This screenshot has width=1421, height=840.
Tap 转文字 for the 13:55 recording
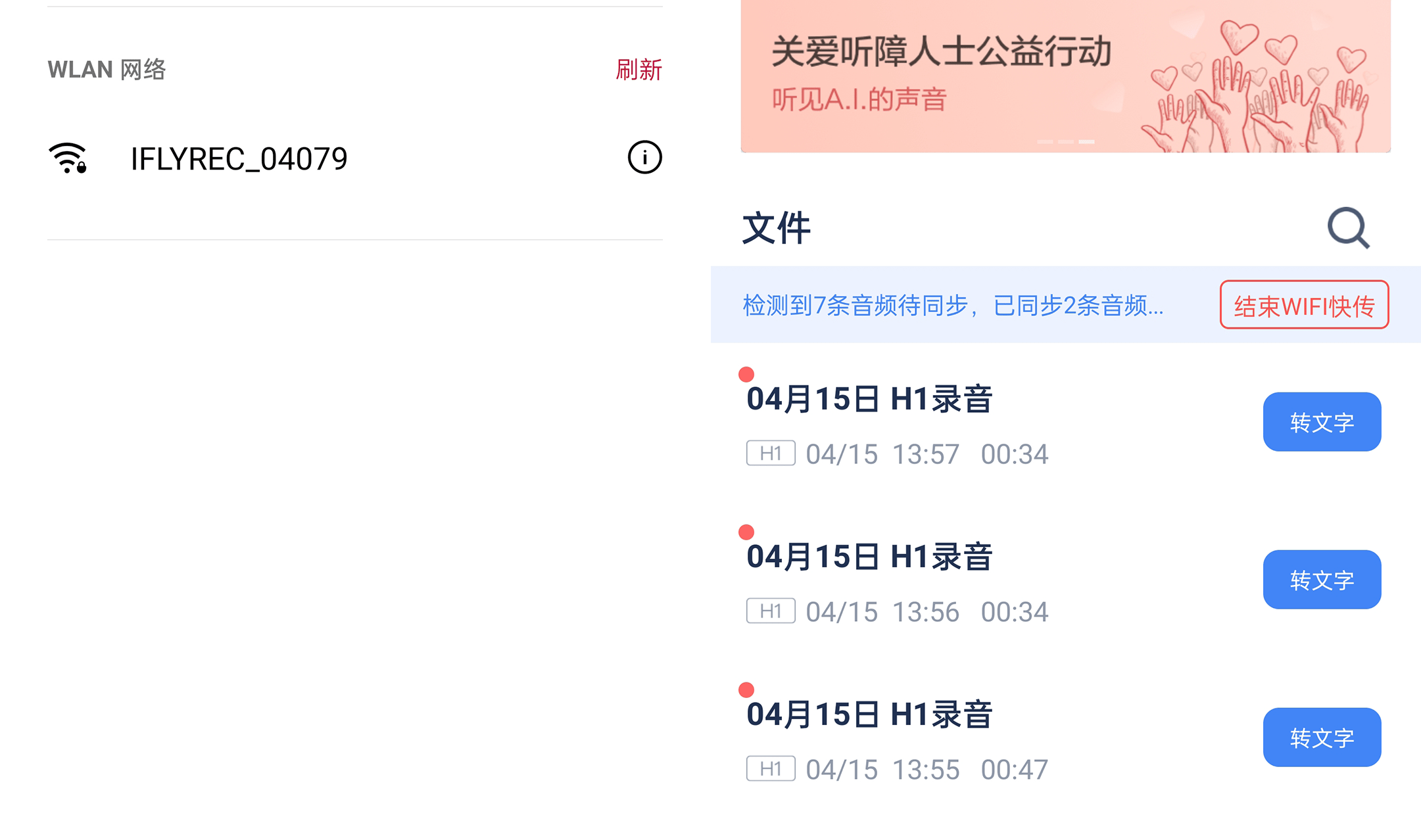click(1321, 737)
